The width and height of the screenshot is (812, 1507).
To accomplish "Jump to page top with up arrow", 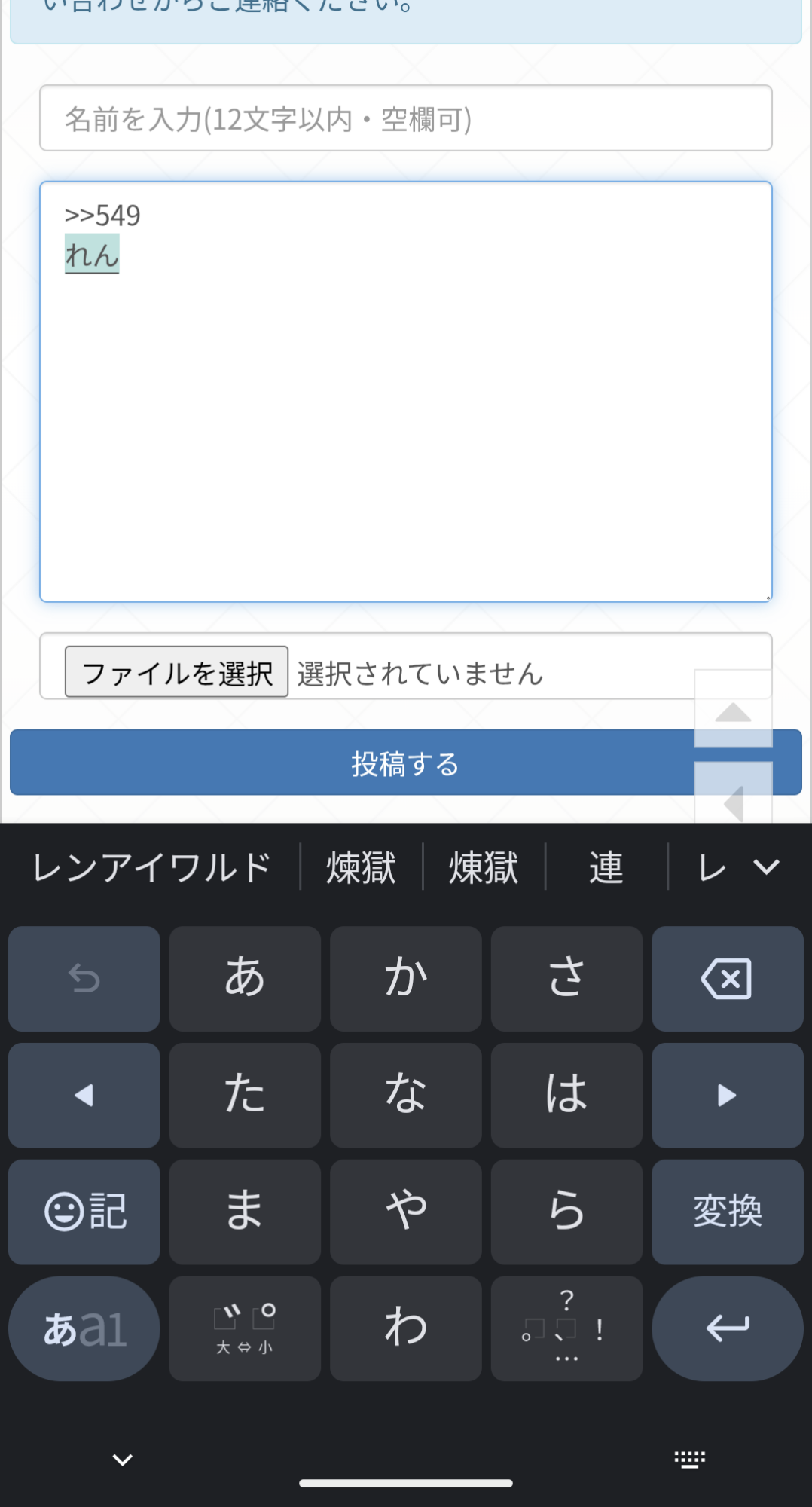I will click(732, 711).
